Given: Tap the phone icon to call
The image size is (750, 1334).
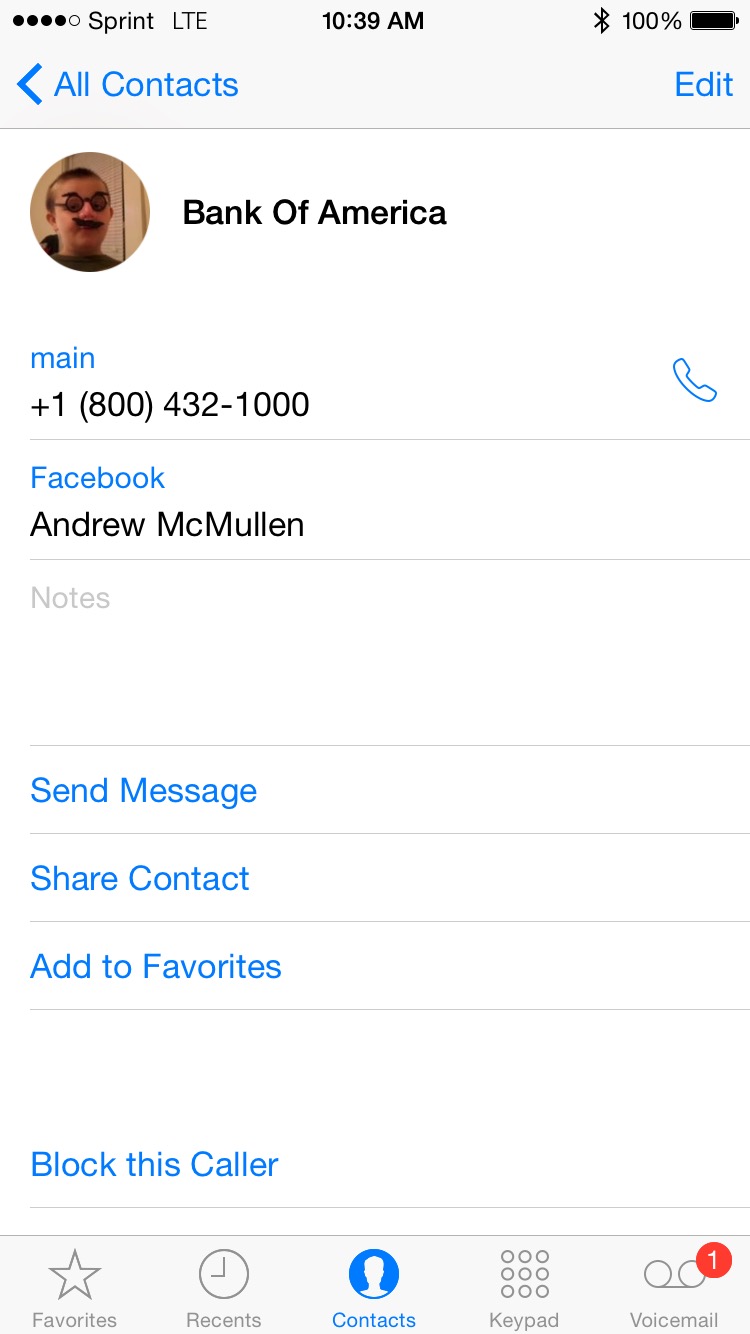Looking at the screenshot, I should point(694,381).
